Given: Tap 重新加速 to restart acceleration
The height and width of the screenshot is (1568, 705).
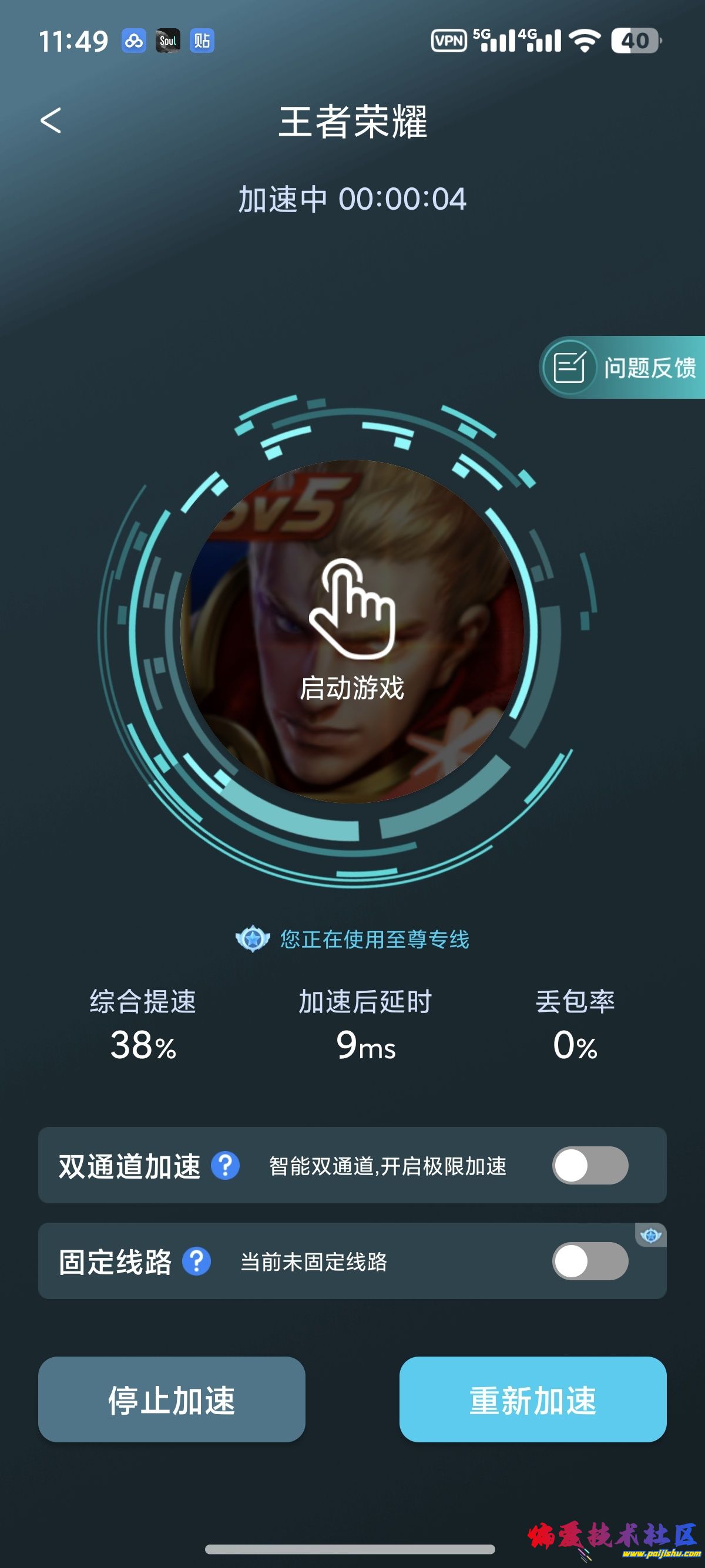Looking at the screenshot, I should pos(533,1399).
